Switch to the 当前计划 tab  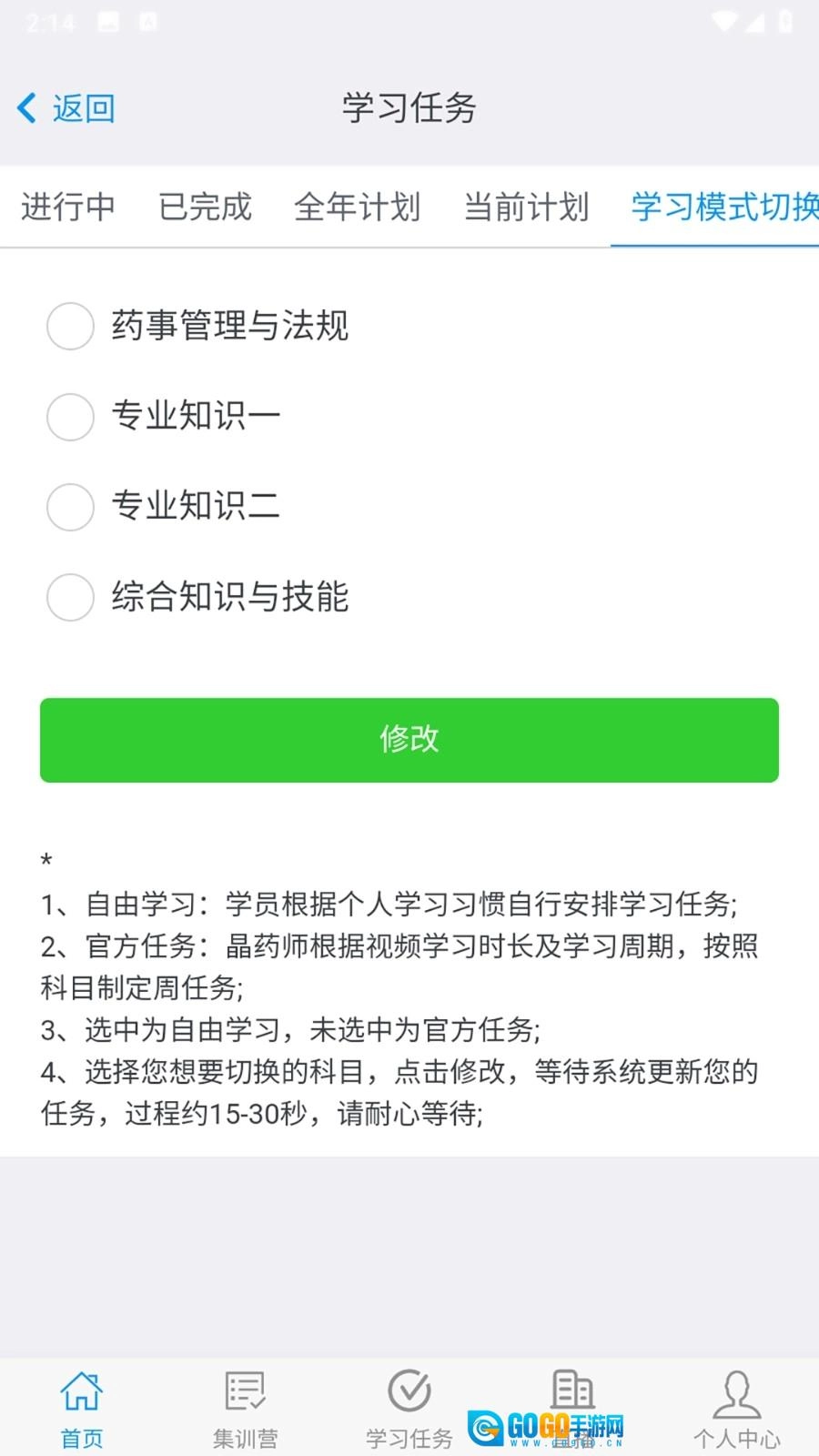(524, 207)
